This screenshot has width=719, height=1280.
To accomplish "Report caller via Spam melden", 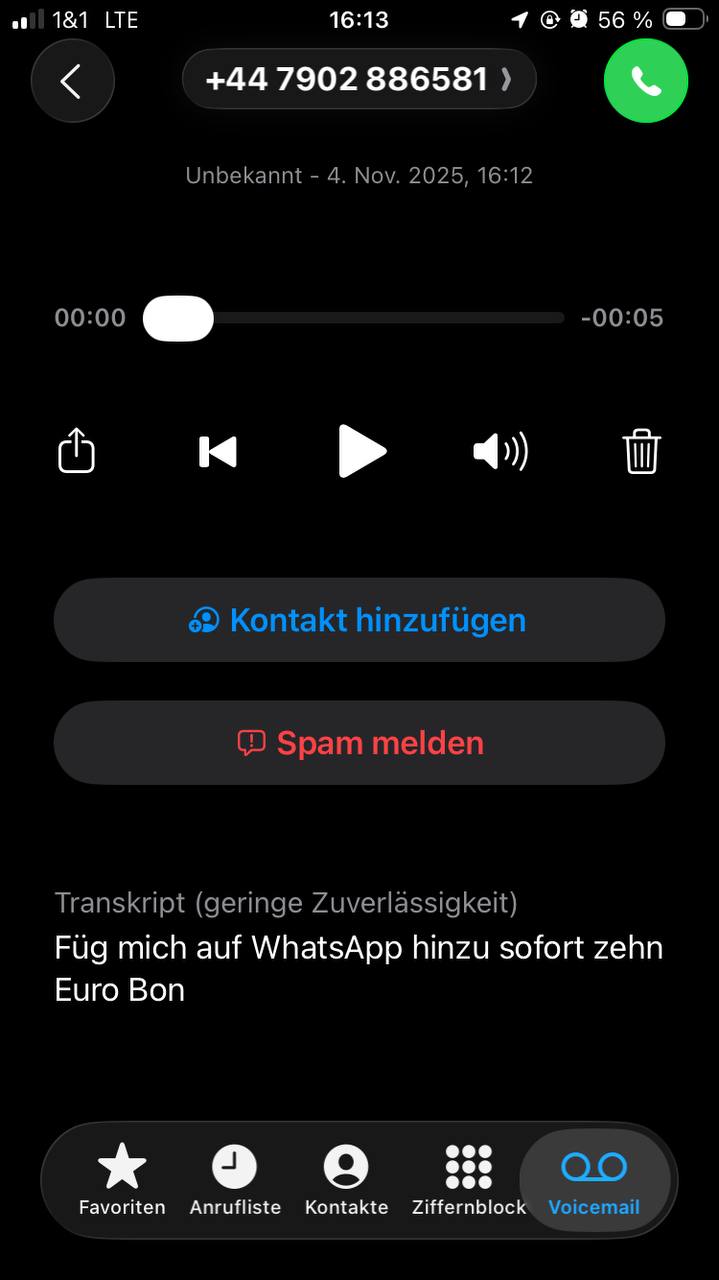I will 359,743.
